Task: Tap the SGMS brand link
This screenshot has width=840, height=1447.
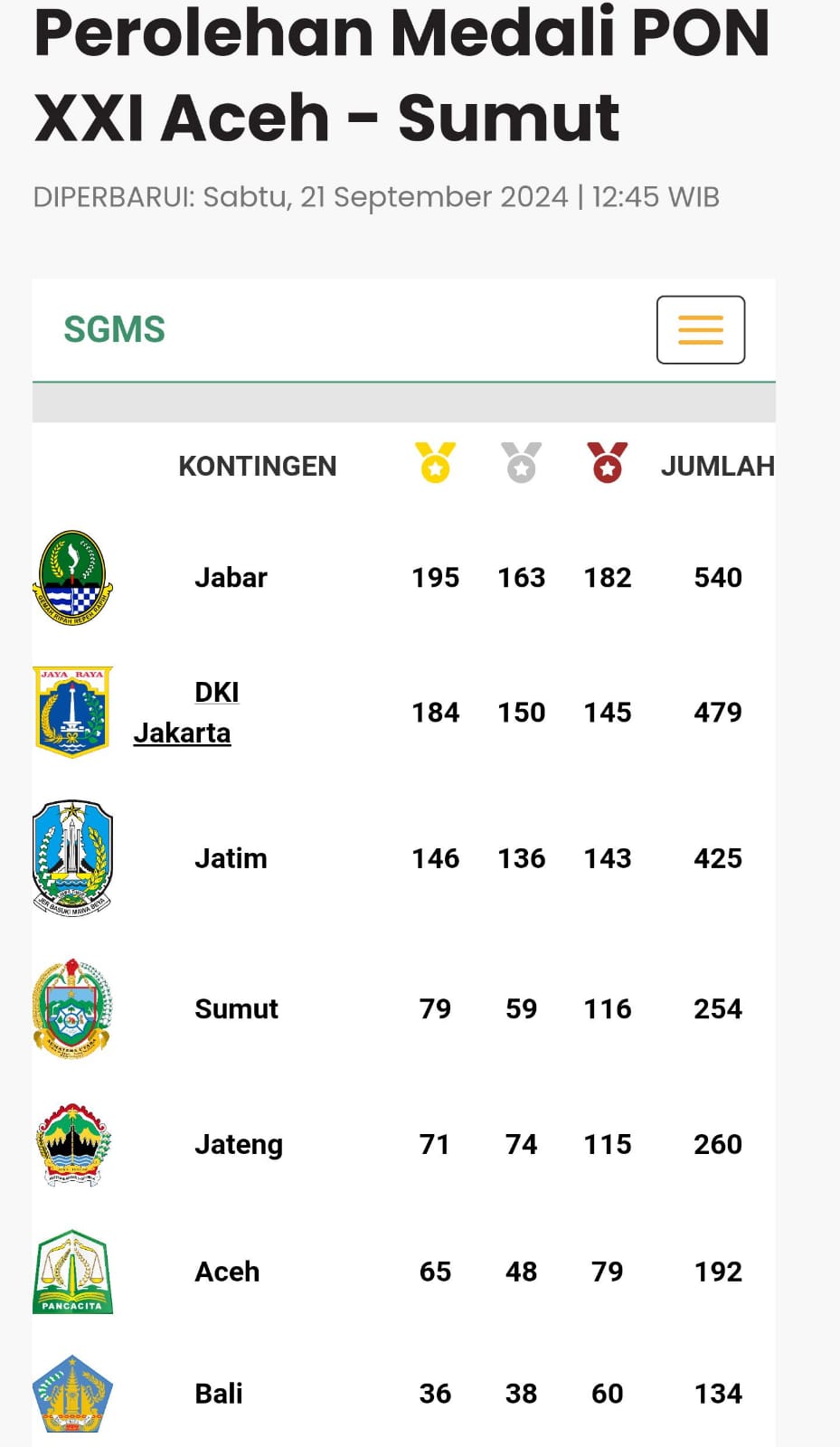Action: [x=115, y=330]
